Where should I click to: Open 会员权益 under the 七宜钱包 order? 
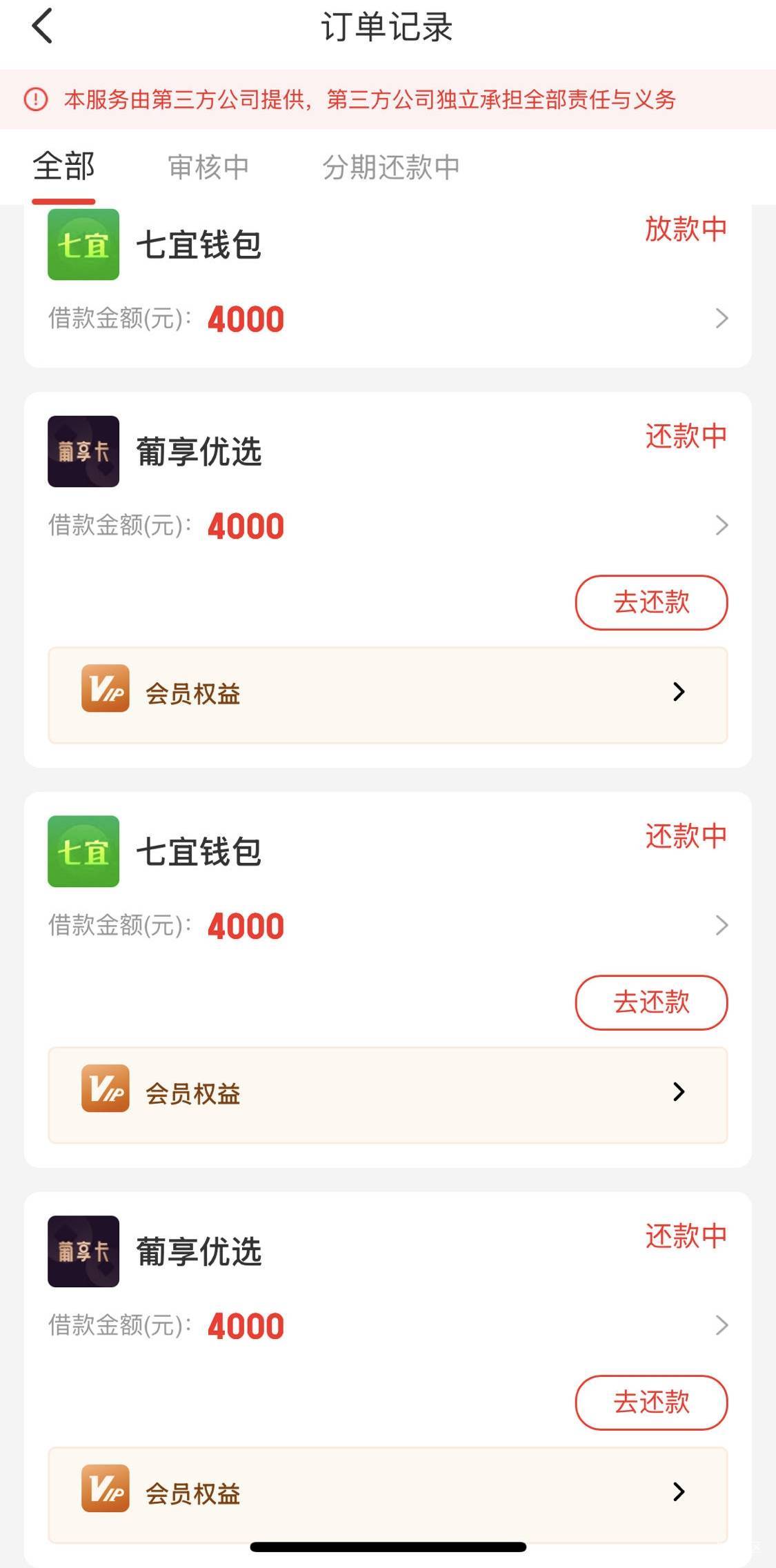[x=387, y=1094]
